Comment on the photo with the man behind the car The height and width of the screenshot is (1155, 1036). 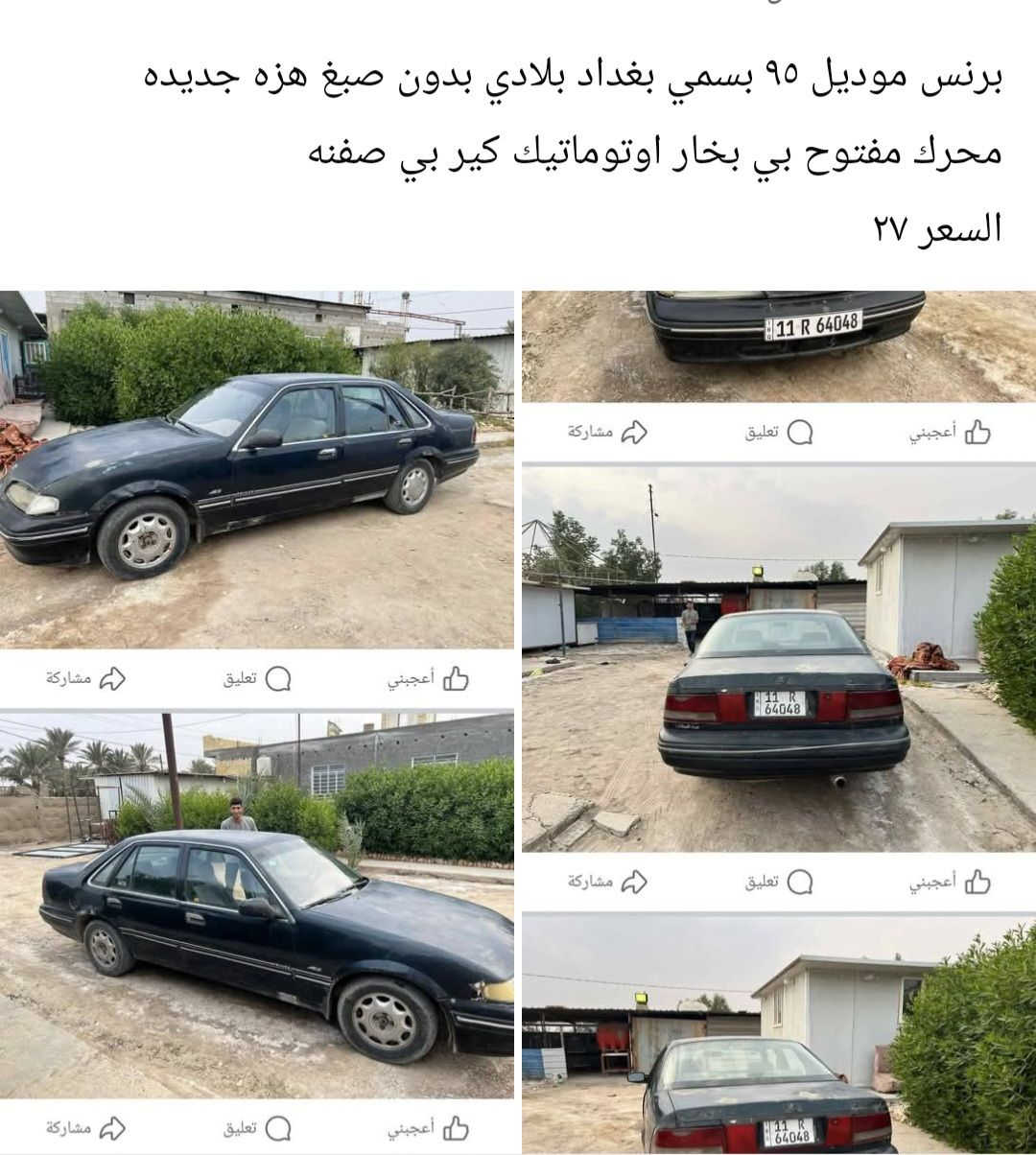tap(257, 1127)
